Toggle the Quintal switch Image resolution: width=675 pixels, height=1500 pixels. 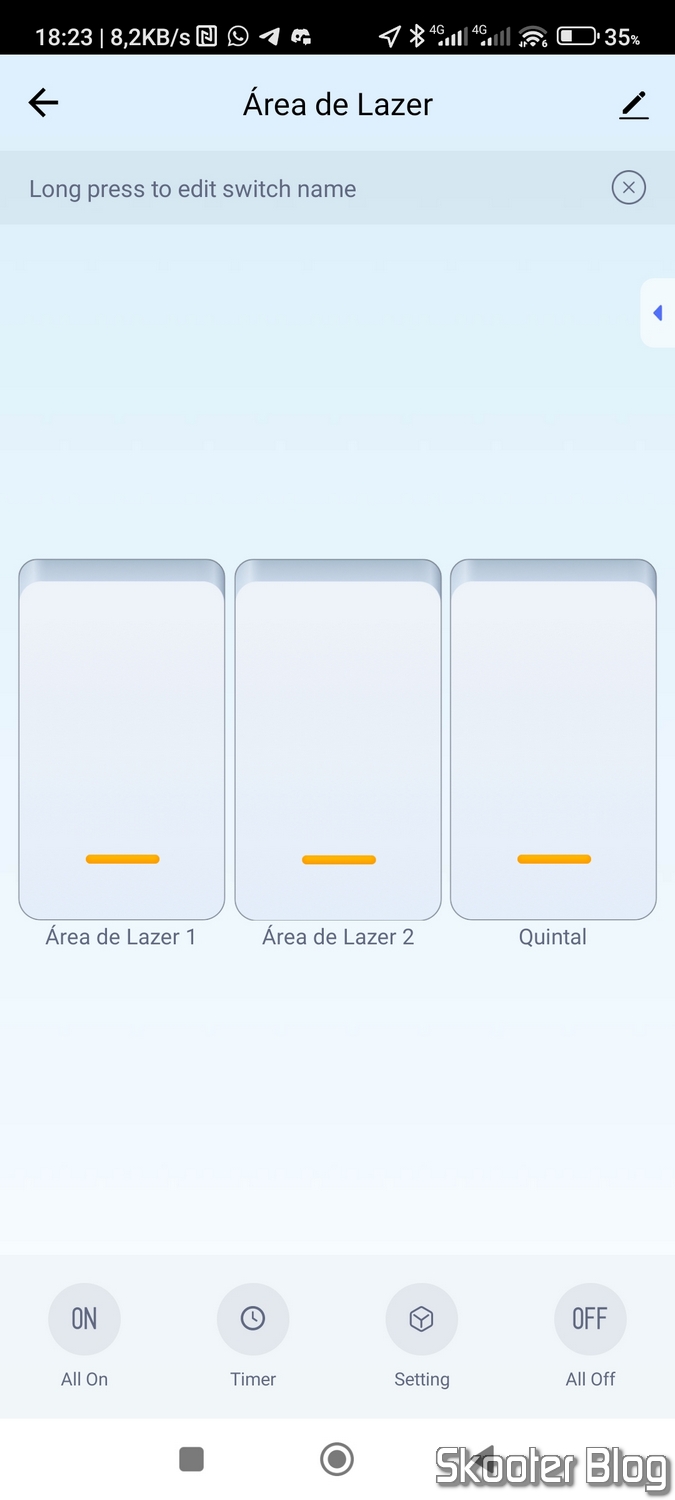coord(553,739)
